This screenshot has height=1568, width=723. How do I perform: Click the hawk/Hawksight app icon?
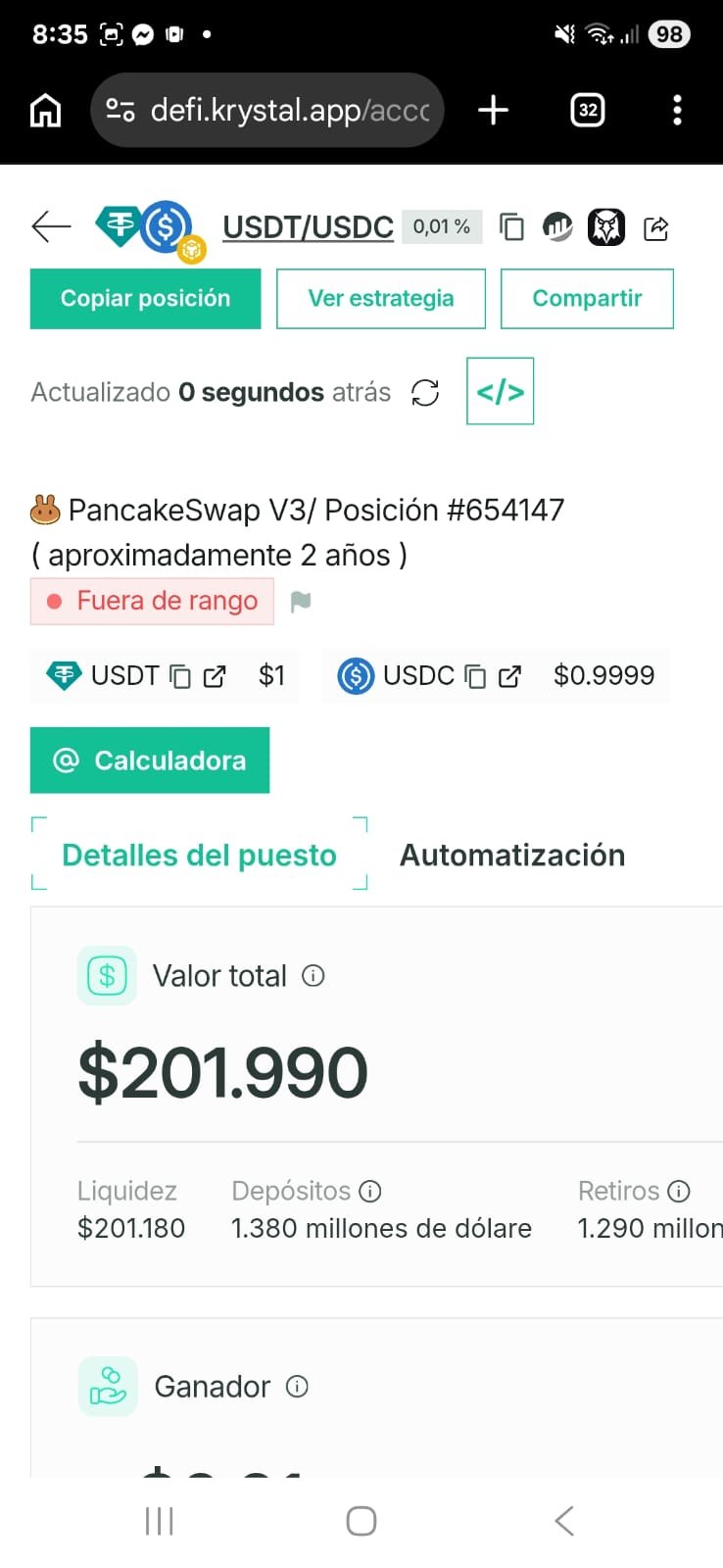click(605, 226)
